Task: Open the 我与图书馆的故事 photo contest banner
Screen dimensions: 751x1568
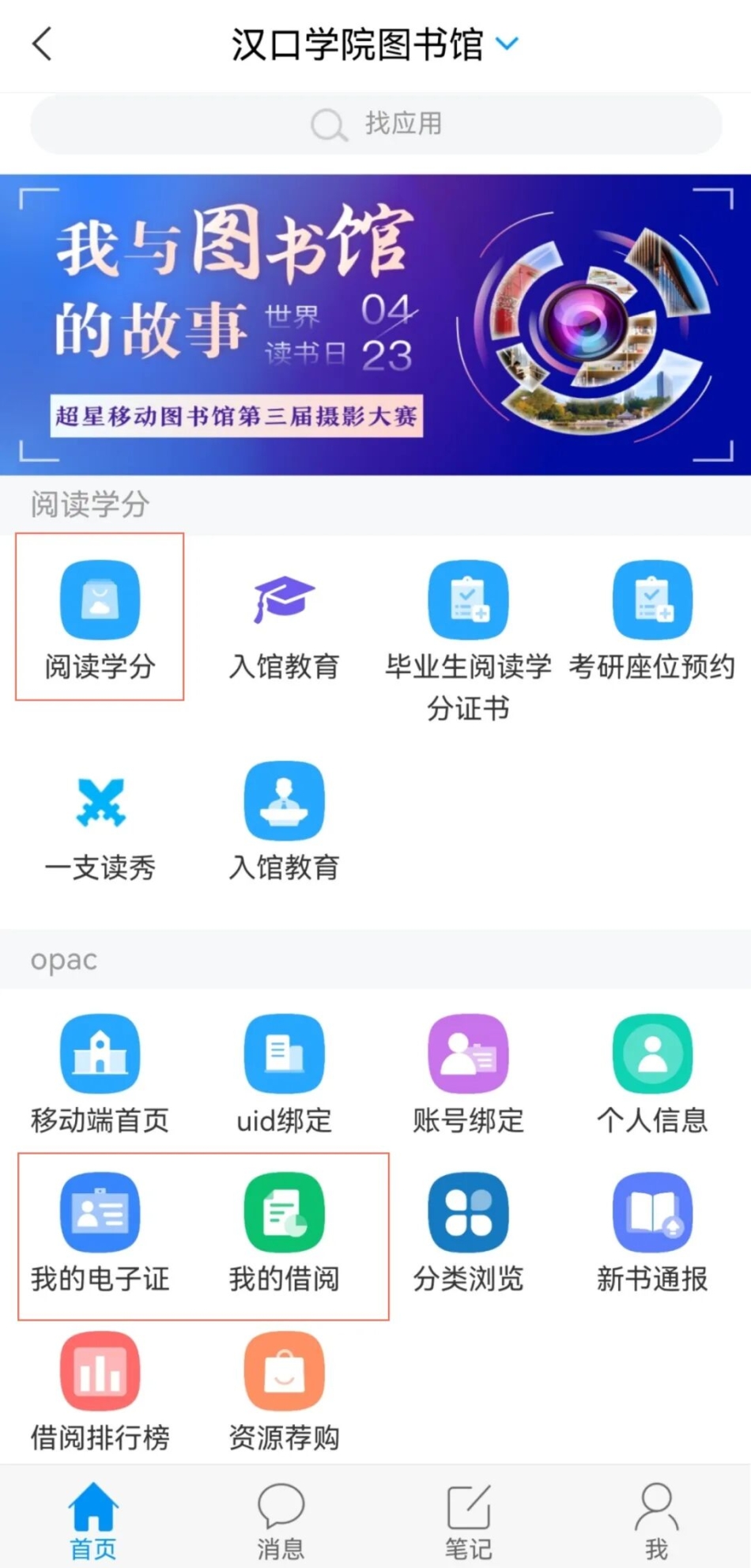Action: (375, 324)
